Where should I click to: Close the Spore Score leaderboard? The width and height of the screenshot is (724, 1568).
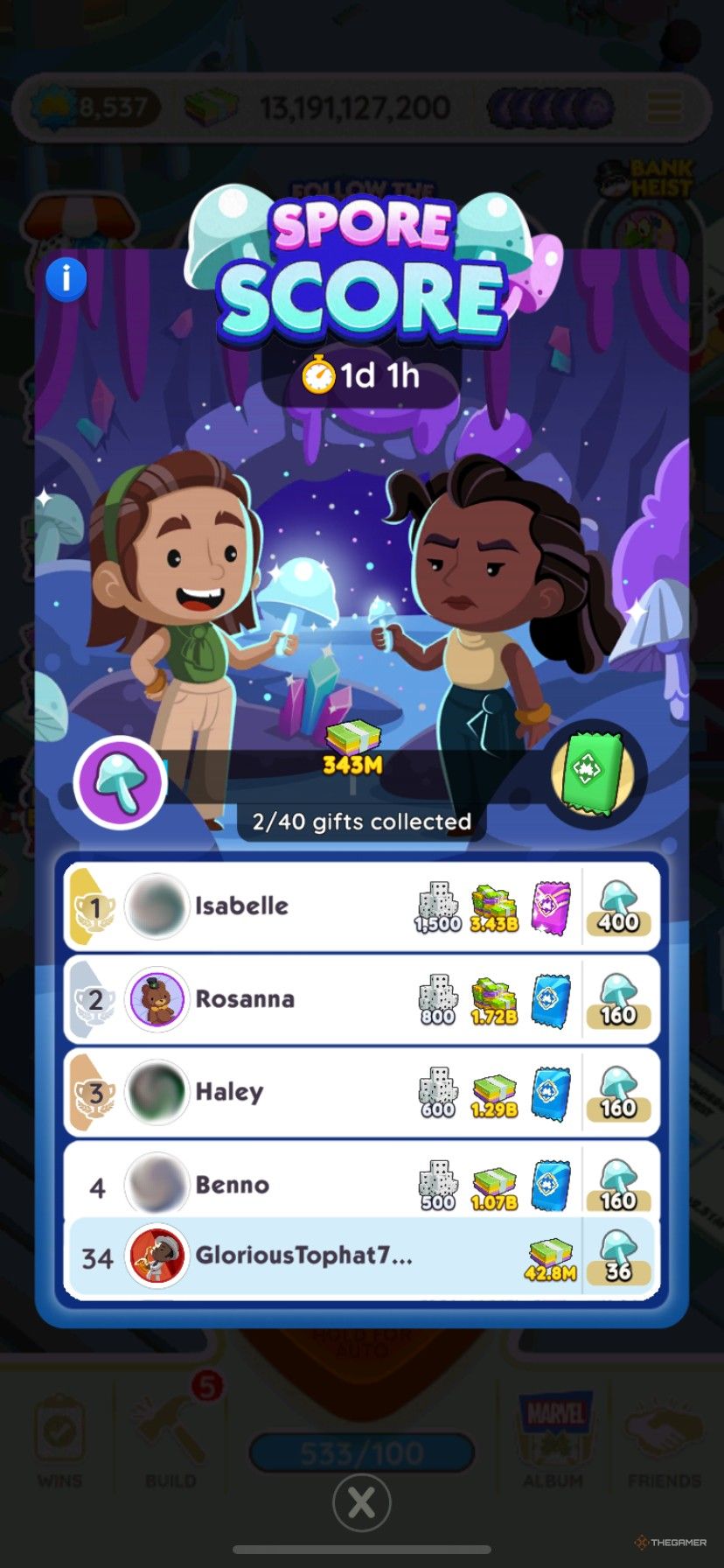point(361,1503)
